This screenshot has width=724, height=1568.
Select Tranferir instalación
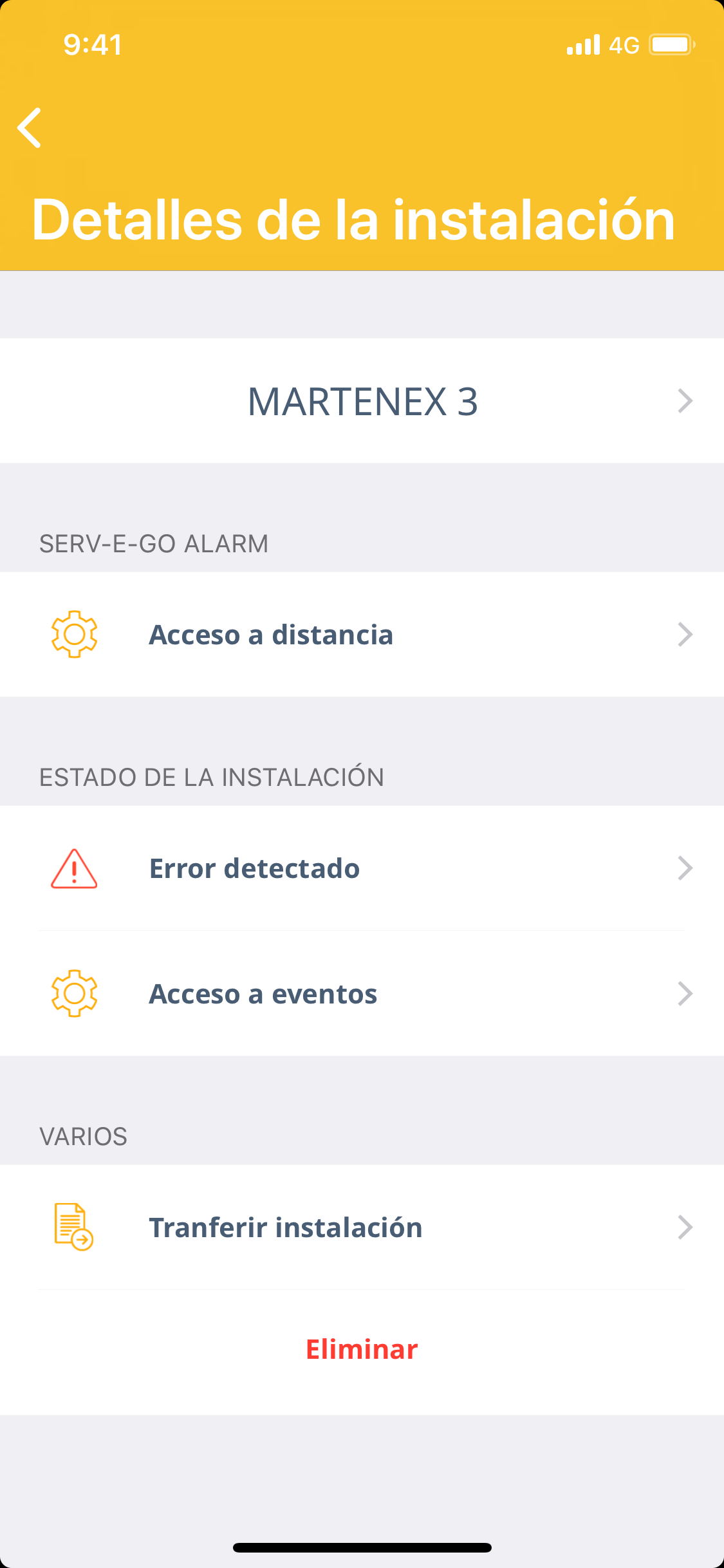pyautogui.click(x=362, y=1227)
